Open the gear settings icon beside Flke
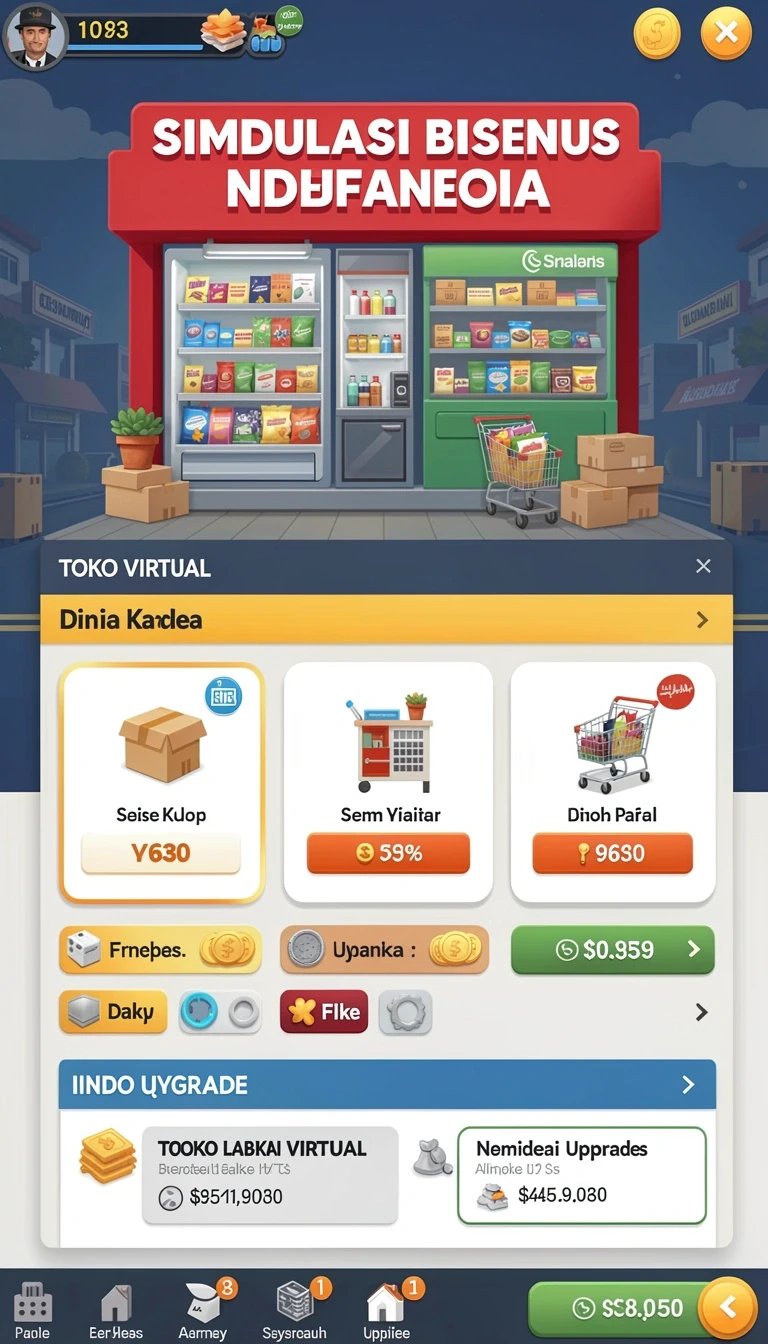The width and height of the screenshot is (768, 1344). pos(405,1012)
